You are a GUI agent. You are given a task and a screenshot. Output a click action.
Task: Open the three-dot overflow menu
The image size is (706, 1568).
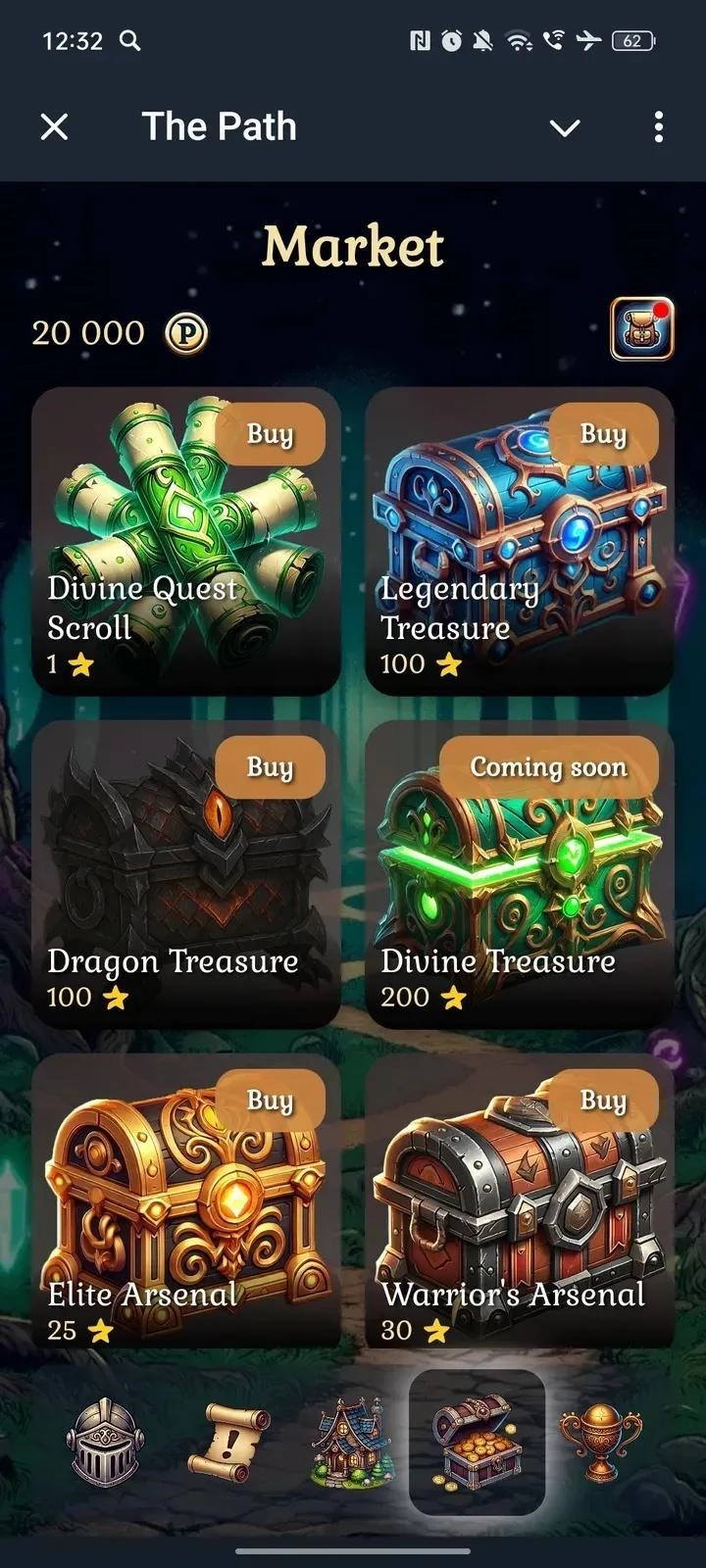[658, 126]
